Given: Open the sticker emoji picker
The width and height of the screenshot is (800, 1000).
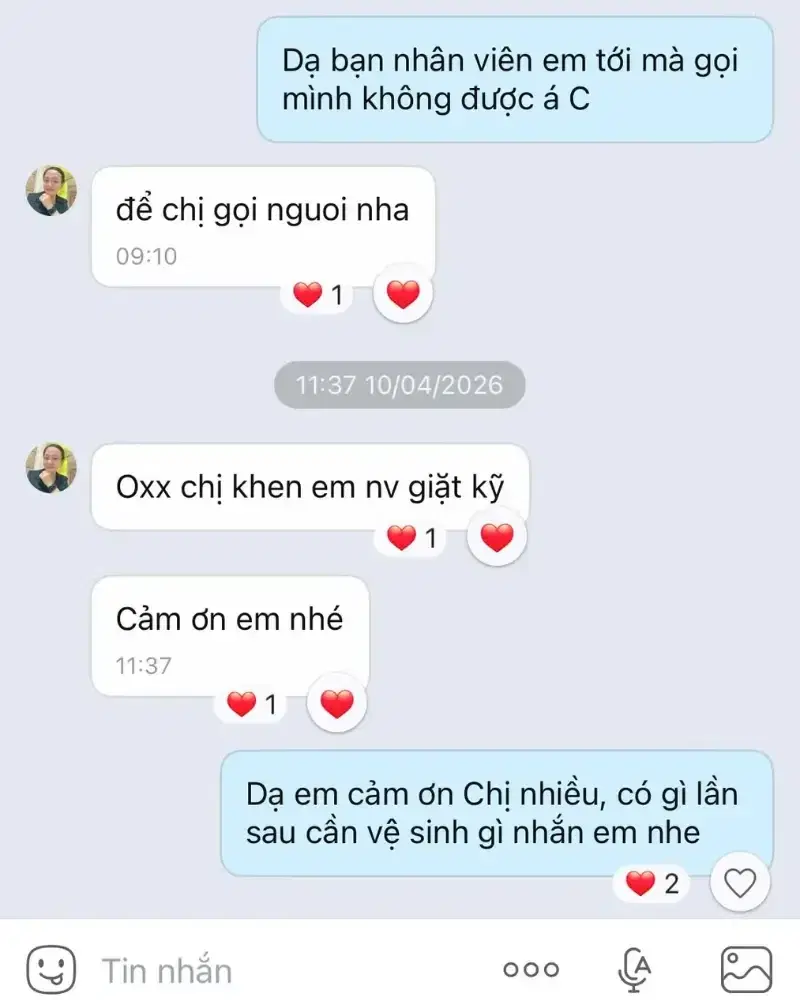Looking at the screenshot, I should [x=51, y=969].
